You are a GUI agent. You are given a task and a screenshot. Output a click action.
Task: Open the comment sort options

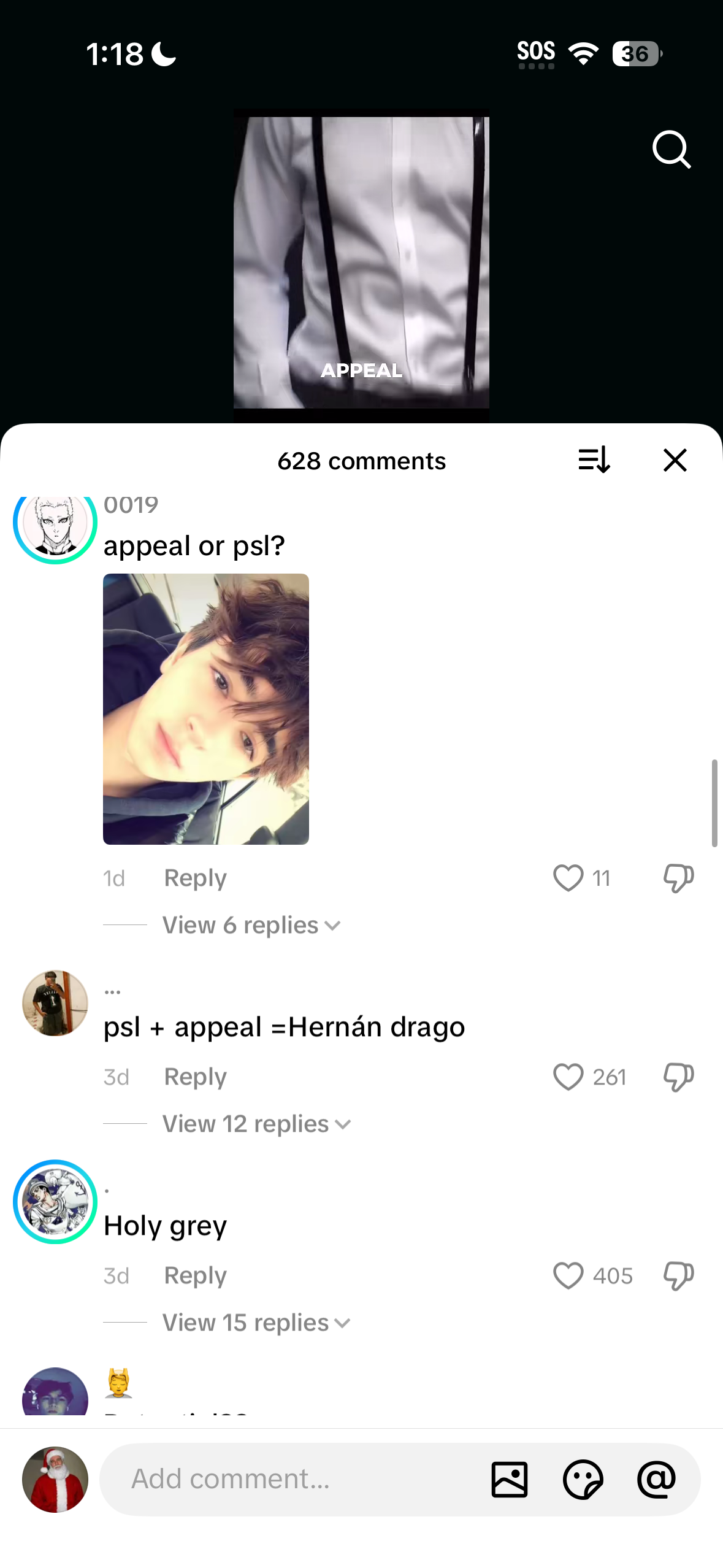pyautogui.click(x=594, y=459)
